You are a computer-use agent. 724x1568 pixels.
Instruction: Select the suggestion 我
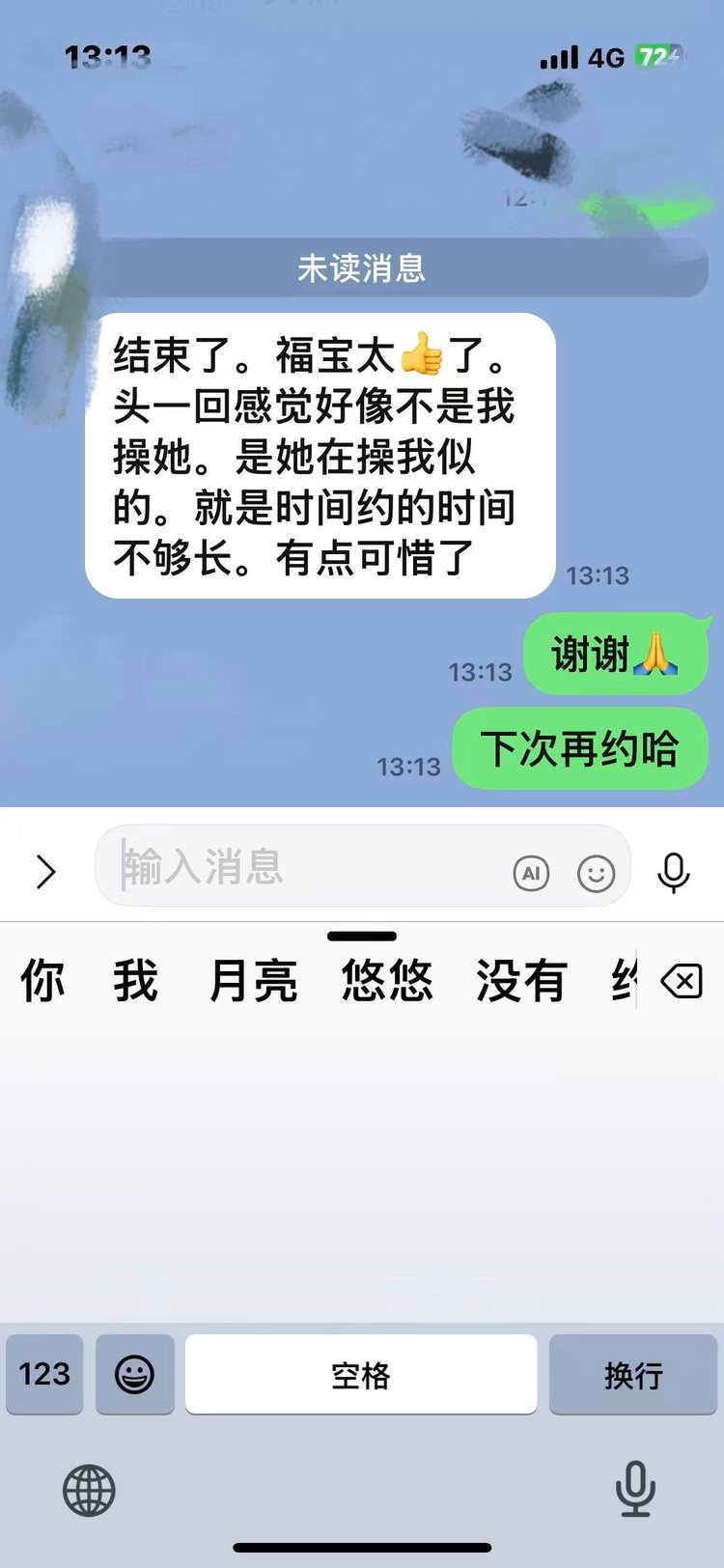point(135,981)
